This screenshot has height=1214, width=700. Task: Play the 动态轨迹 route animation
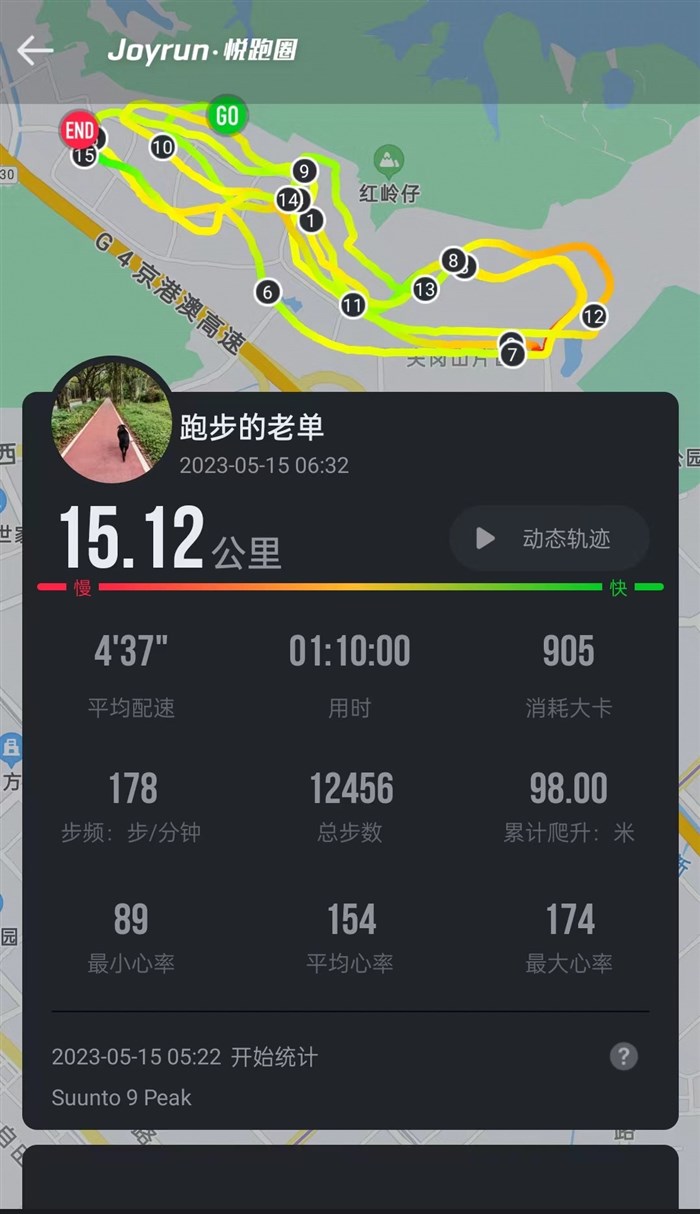549,539
